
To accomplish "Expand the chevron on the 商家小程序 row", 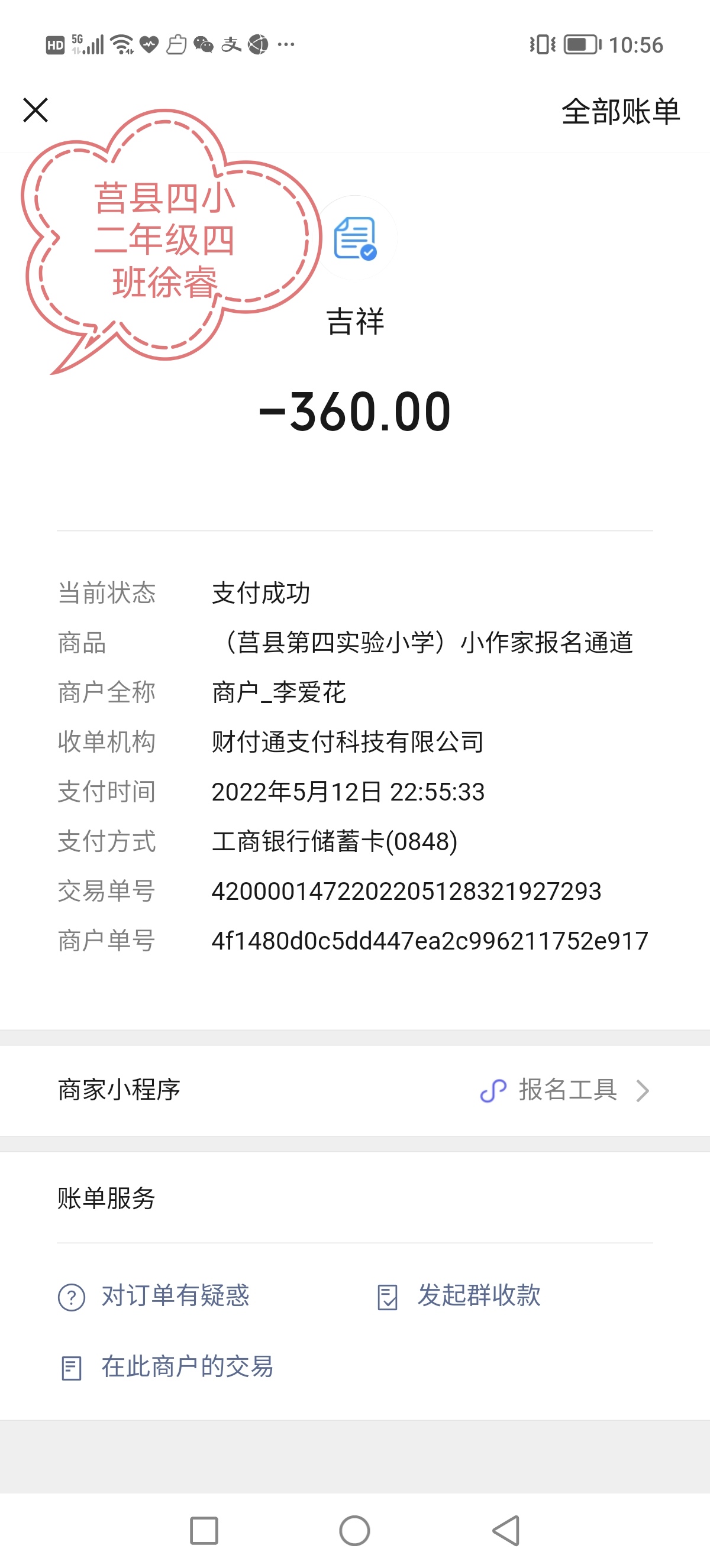I will tap(643, 1090).
